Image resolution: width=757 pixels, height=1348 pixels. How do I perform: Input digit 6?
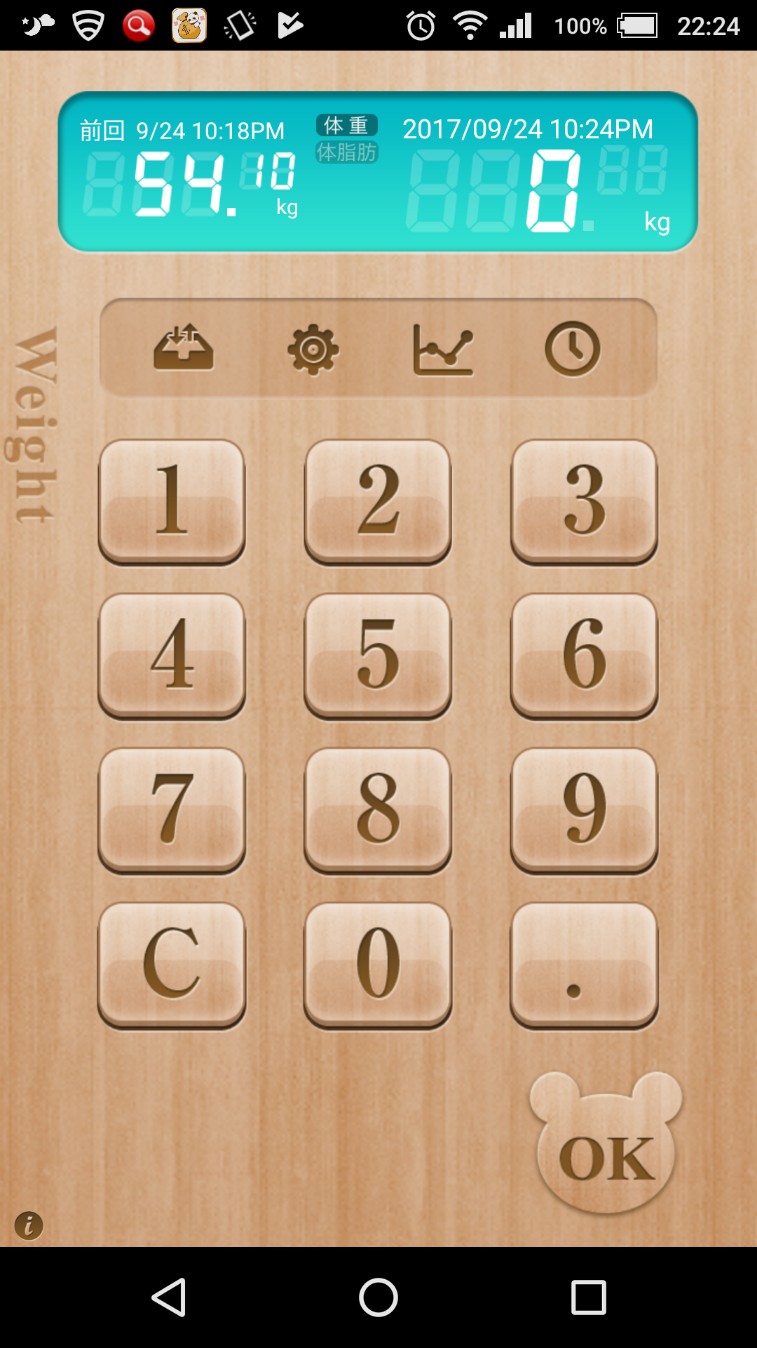(x=584, y=655)
